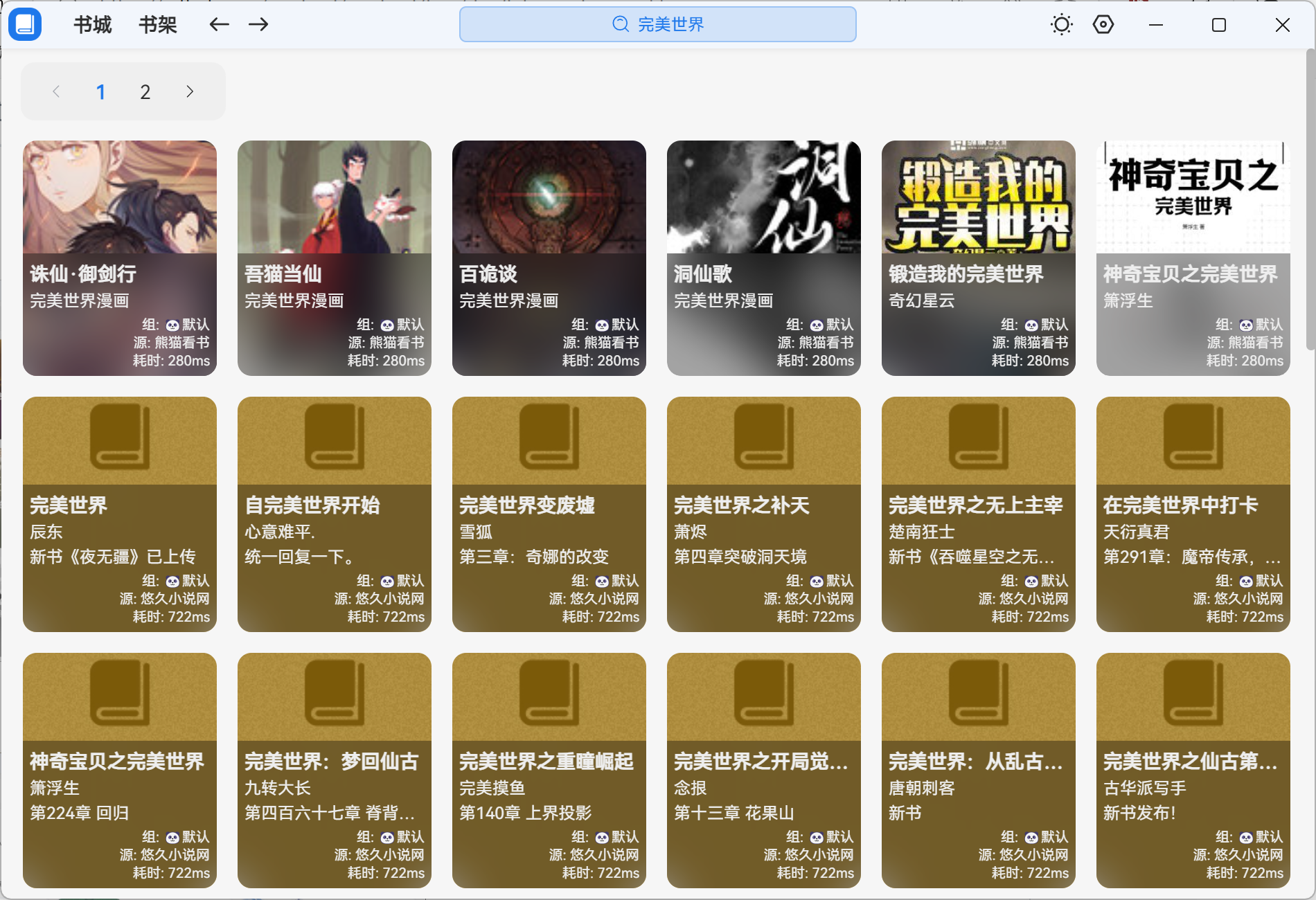The height and width of the screenshot is (900, 1316).
Task: Open 完美世界 by 辰东
Action: click(x=120, y=514)
